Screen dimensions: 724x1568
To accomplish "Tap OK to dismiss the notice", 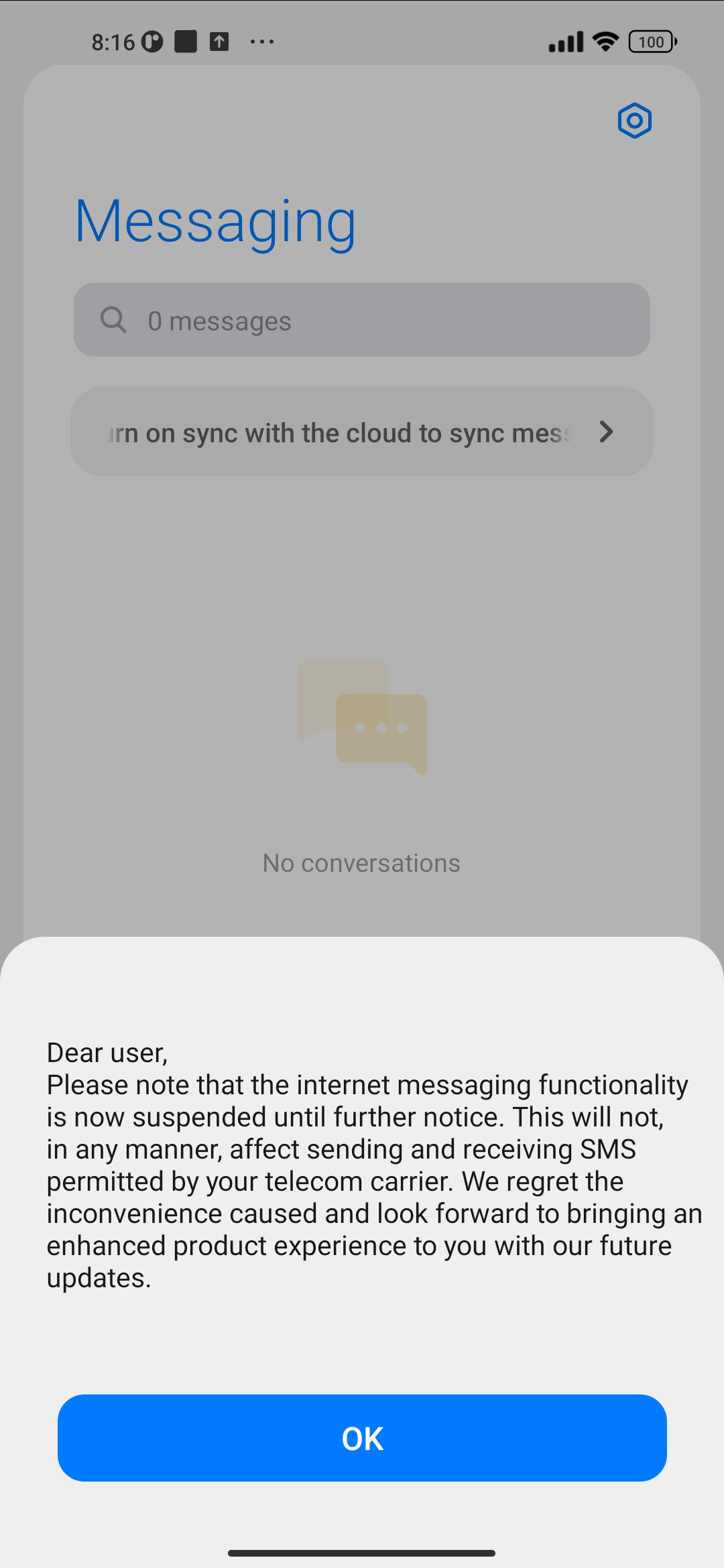I will tap(362, 1438).
